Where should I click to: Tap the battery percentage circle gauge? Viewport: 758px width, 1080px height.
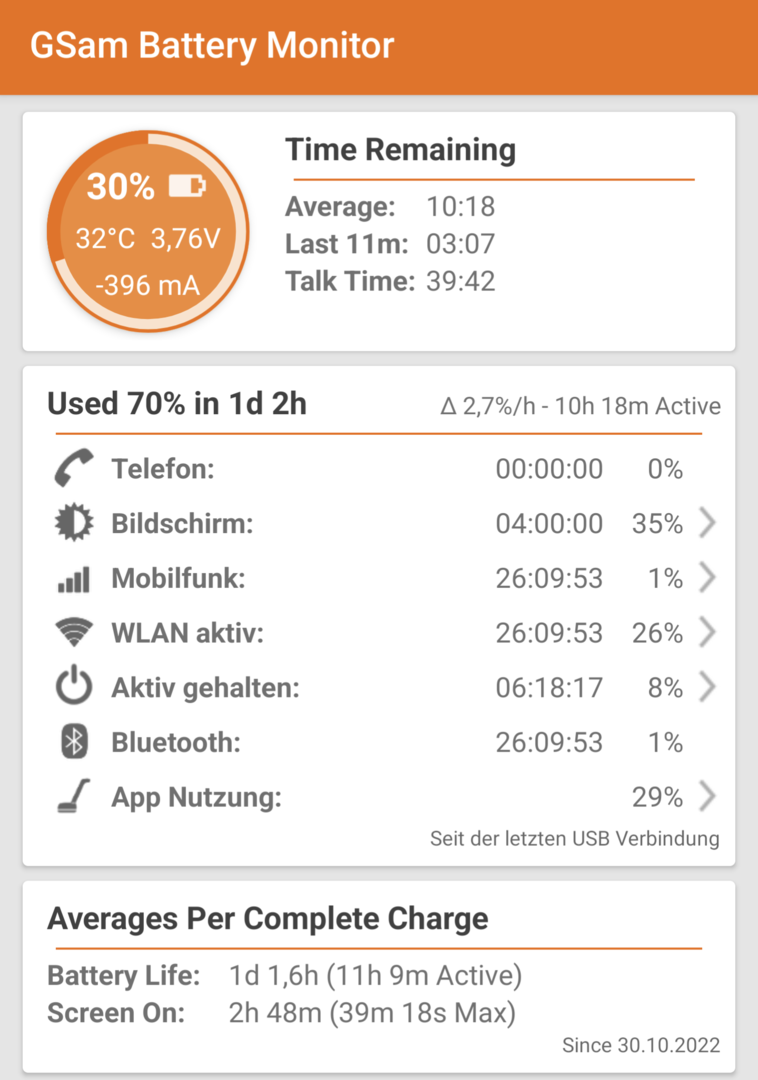click(x=146, y=232)
